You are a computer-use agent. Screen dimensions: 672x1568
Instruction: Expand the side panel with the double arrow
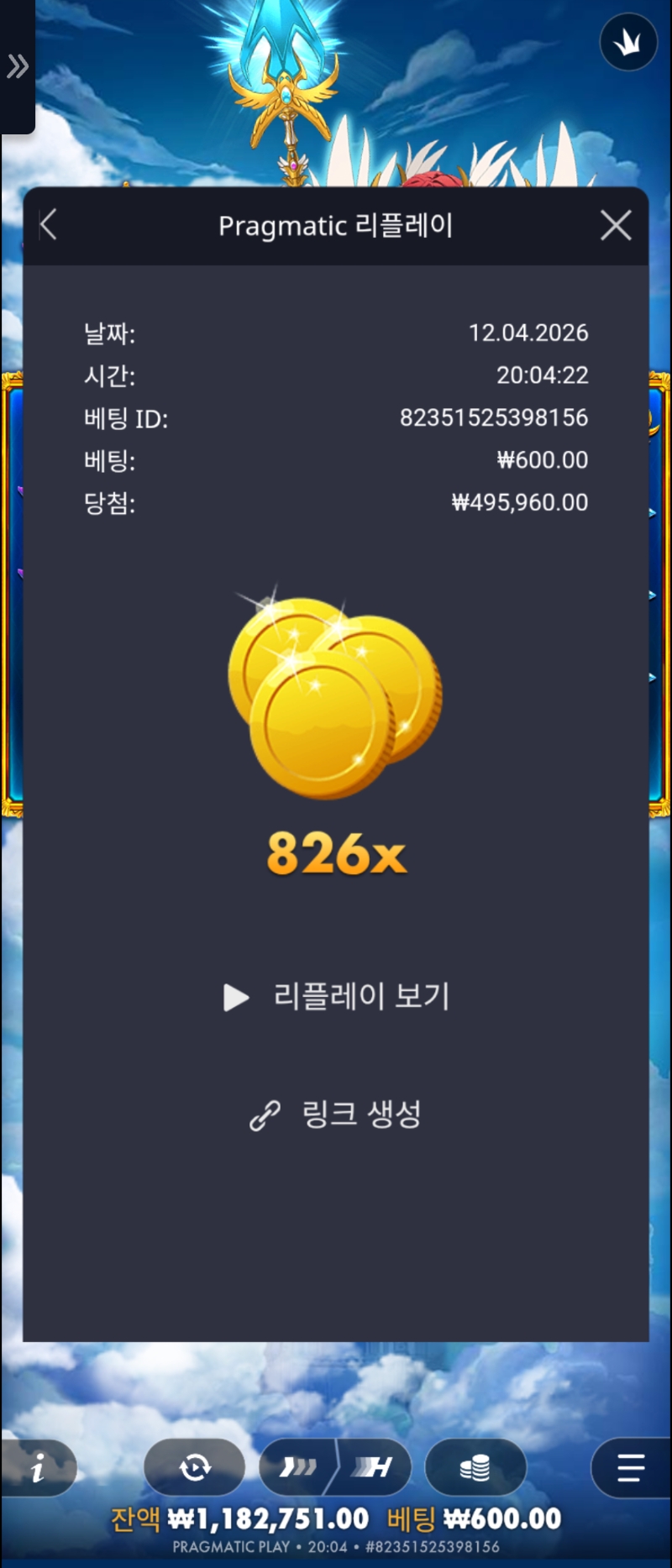(17, 66)
